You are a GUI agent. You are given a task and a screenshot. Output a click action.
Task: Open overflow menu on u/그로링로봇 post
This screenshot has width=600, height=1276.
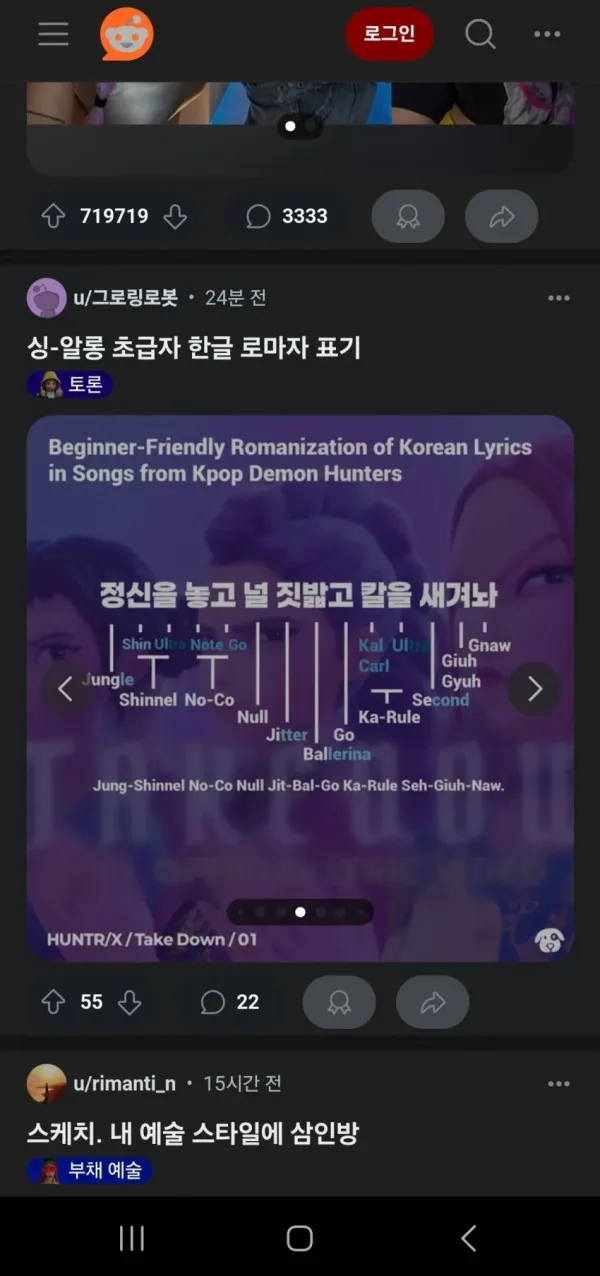click(558, 298)
